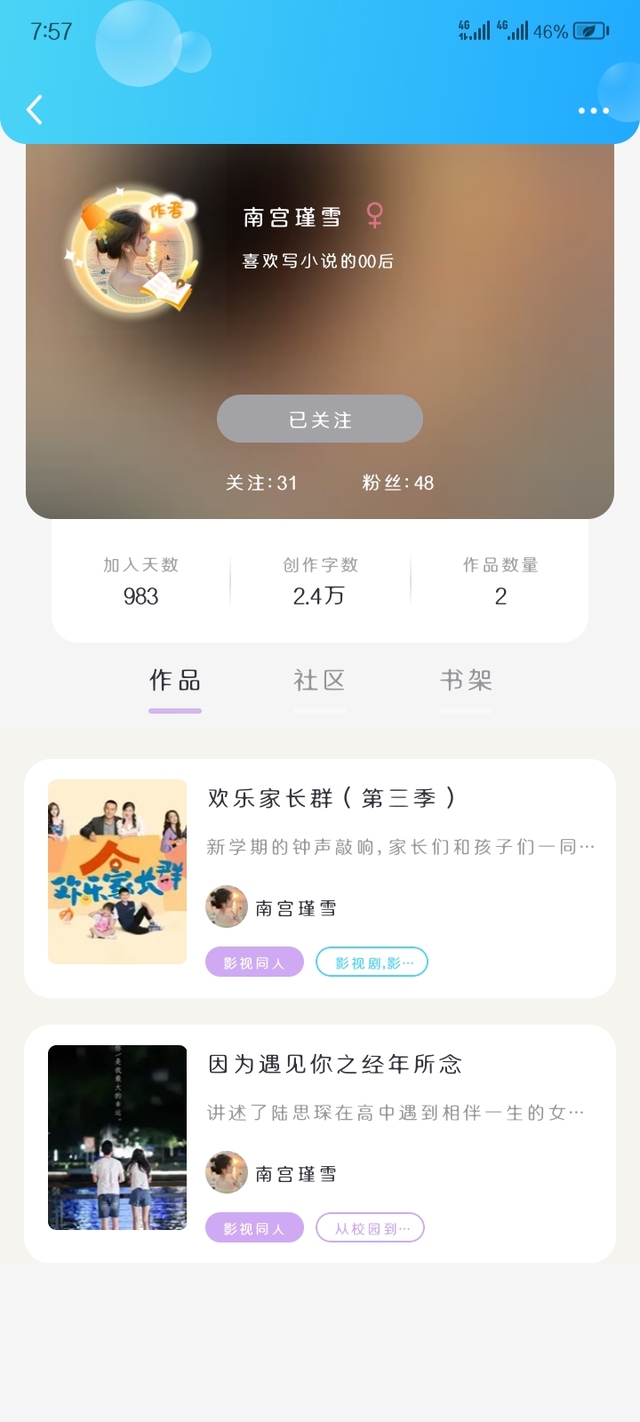640x1422 pixels.
Task: View the 粉丝:48 followers list
Action: tap(398, 483)
